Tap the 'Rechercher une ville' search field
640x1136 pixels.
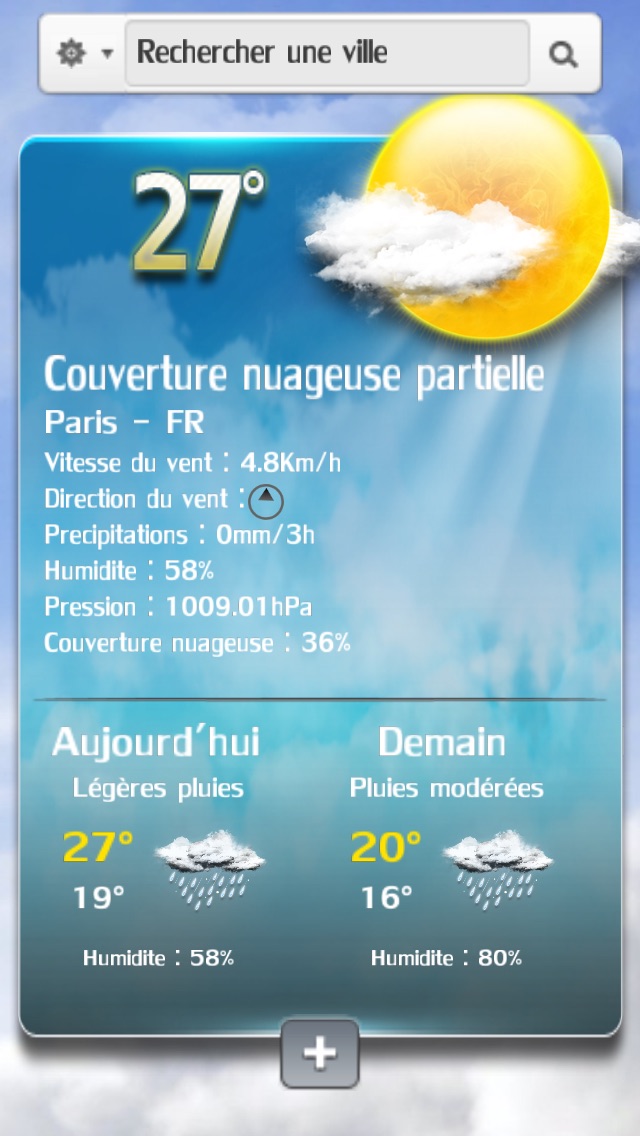(x=327, y=53)
